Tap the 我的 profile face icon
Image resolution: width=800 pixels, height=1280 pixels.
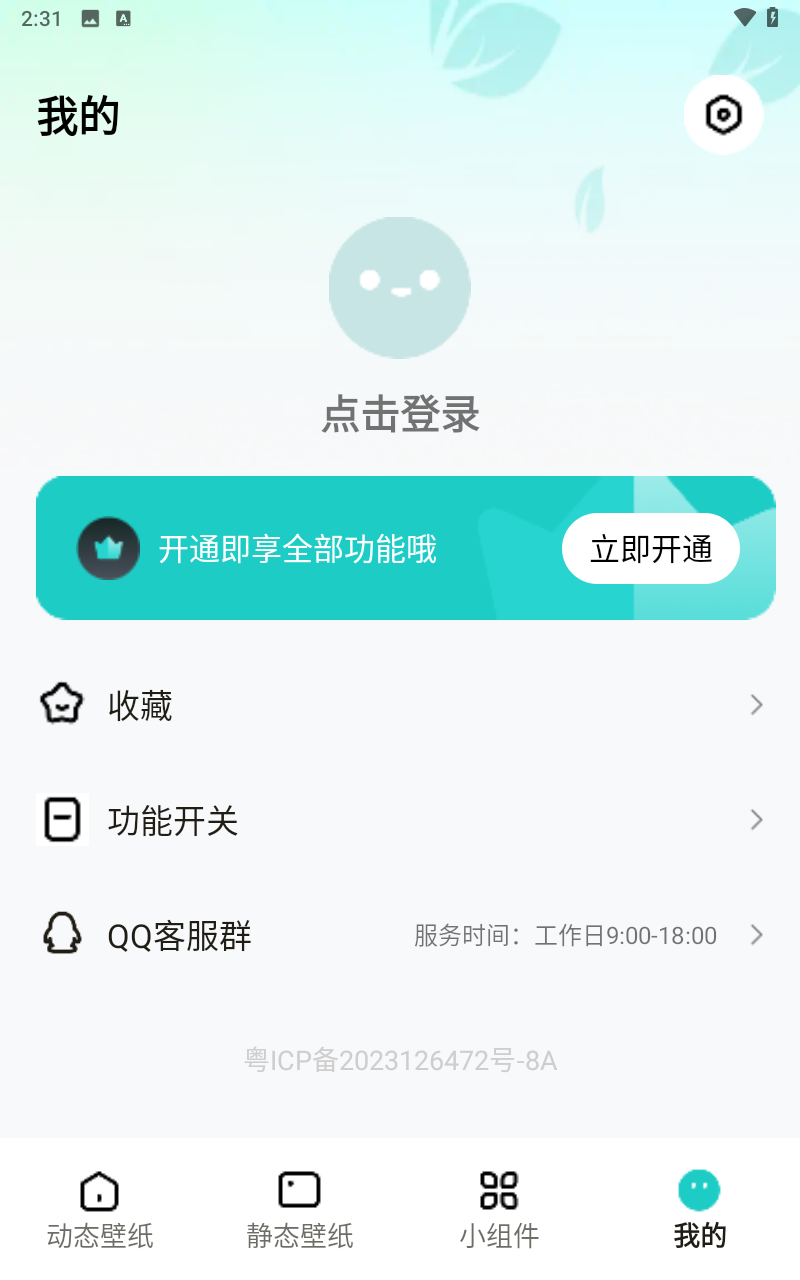(699, 1189)
